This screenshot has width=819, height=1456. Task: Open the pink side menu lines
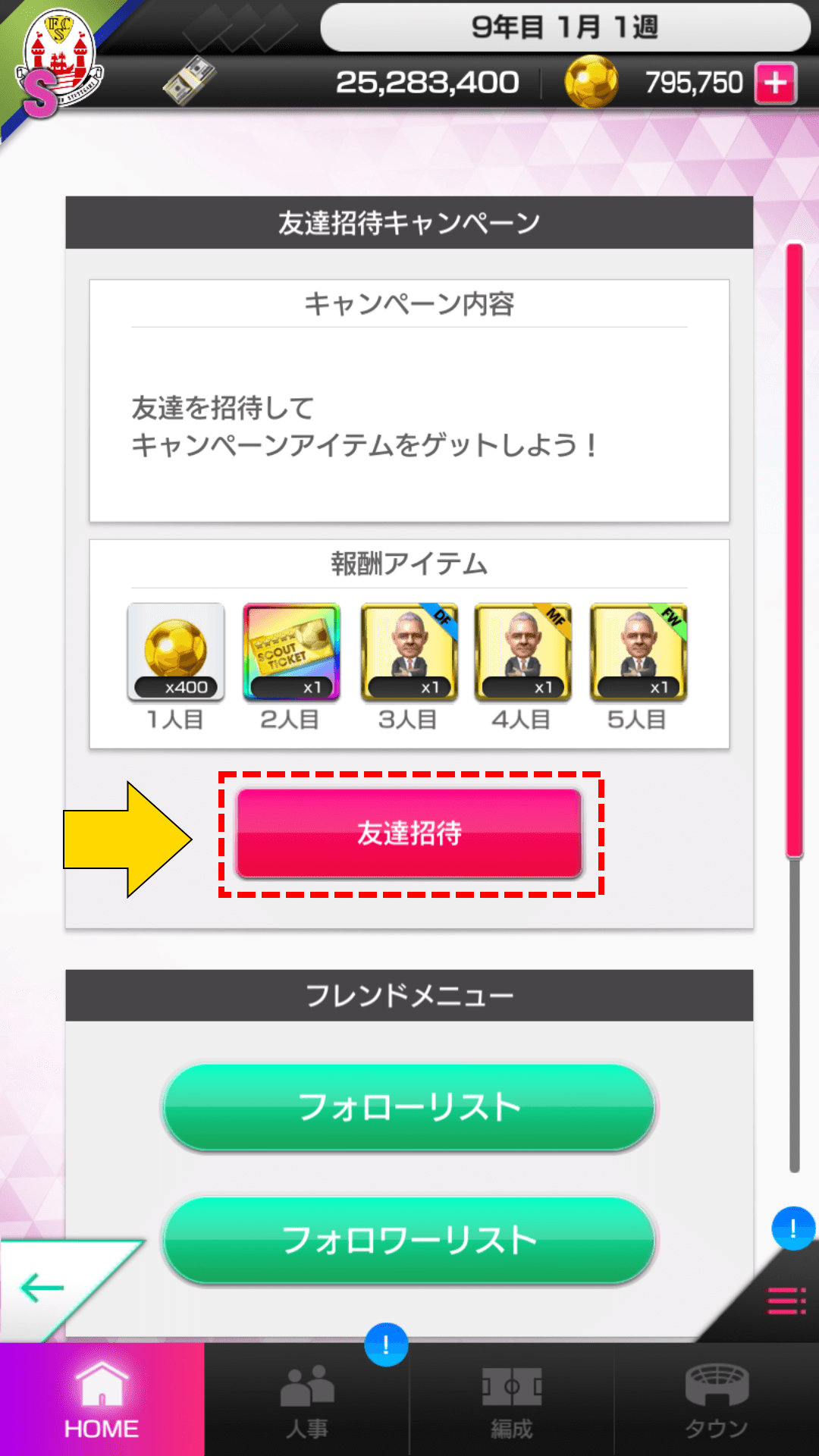click(786, 1301)
